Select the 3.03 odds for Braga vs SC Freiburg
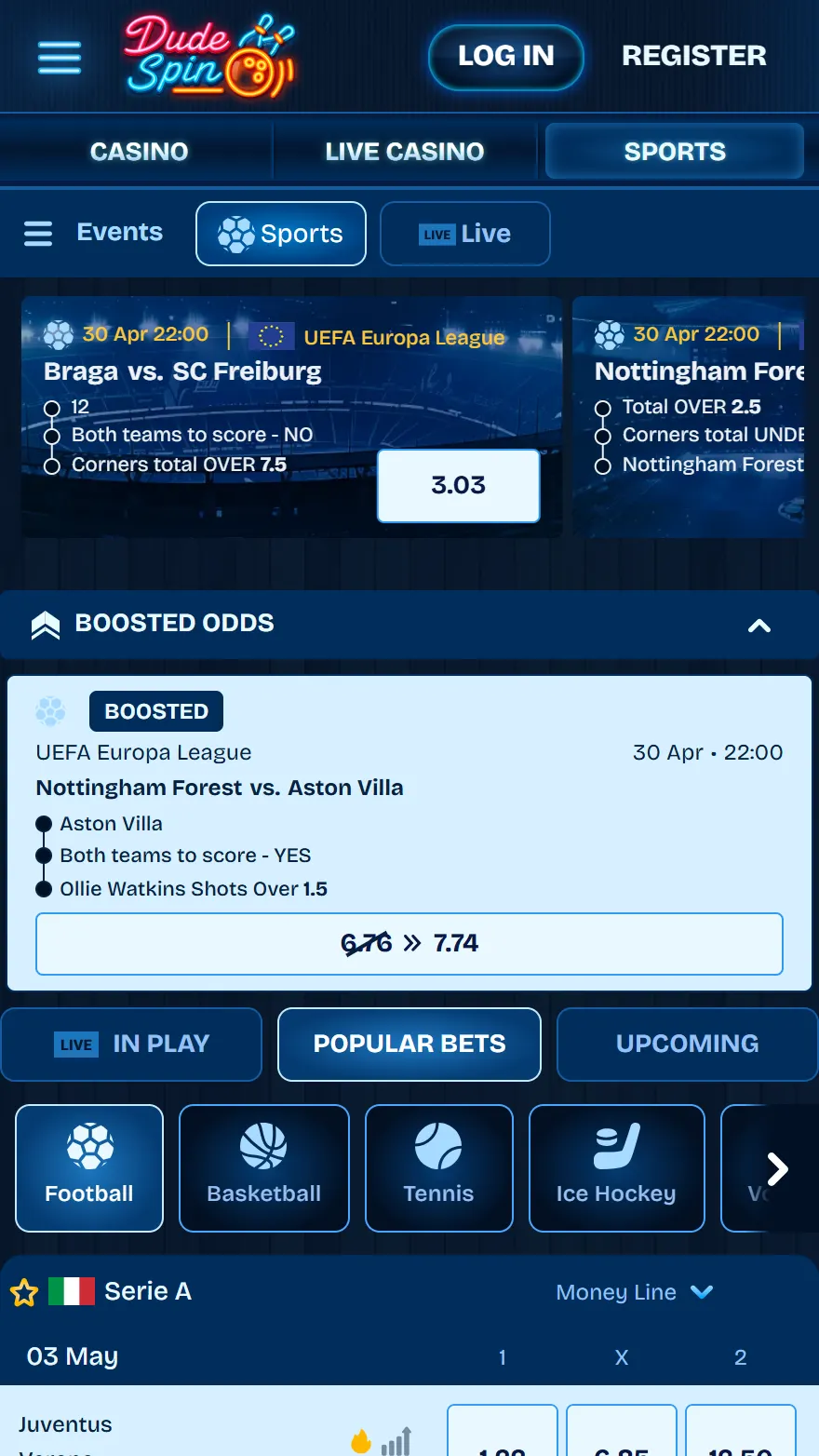Image resolution: width=819 pixels, height=1456 pixels. (x=458, y=485)
